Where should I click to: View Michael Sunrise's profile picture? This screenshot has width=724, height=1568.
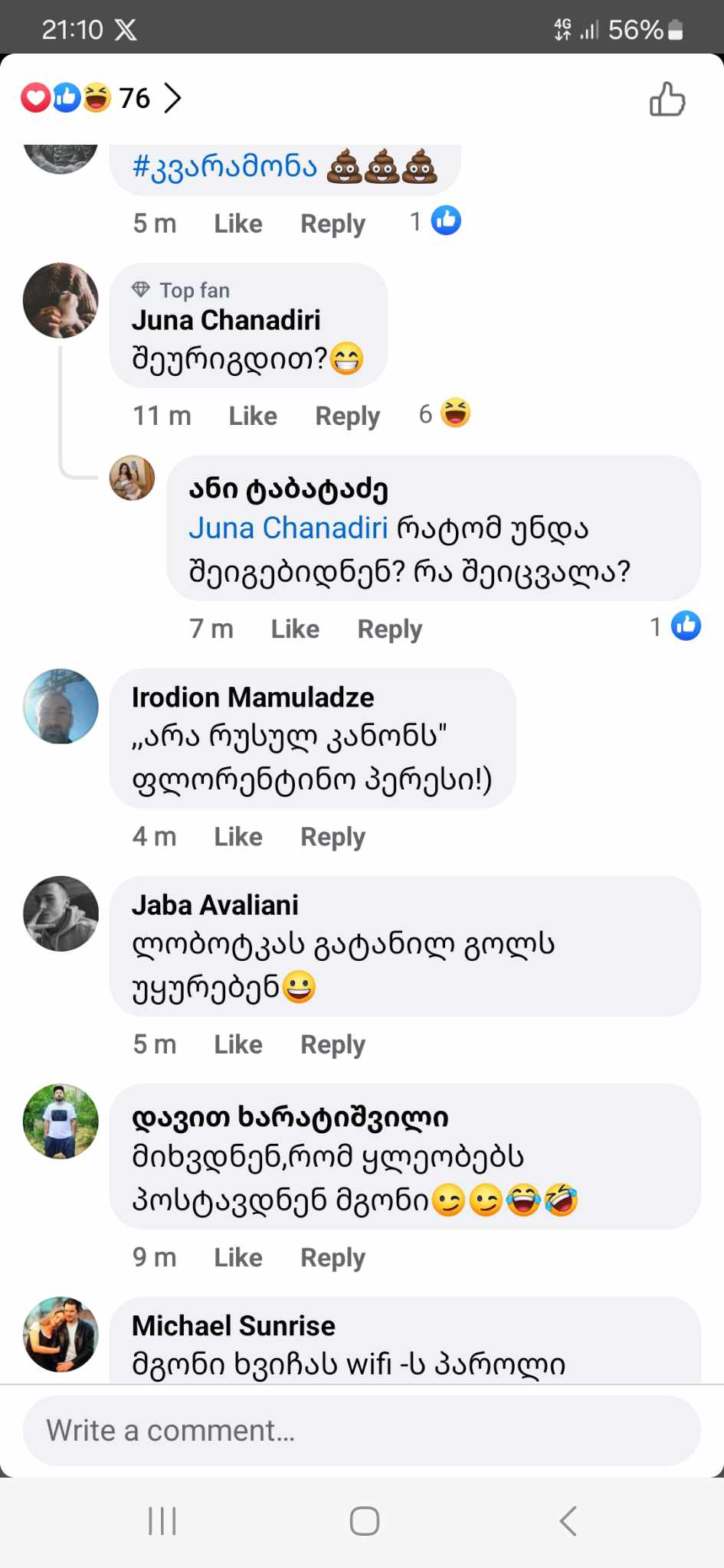pos(61,1334)
